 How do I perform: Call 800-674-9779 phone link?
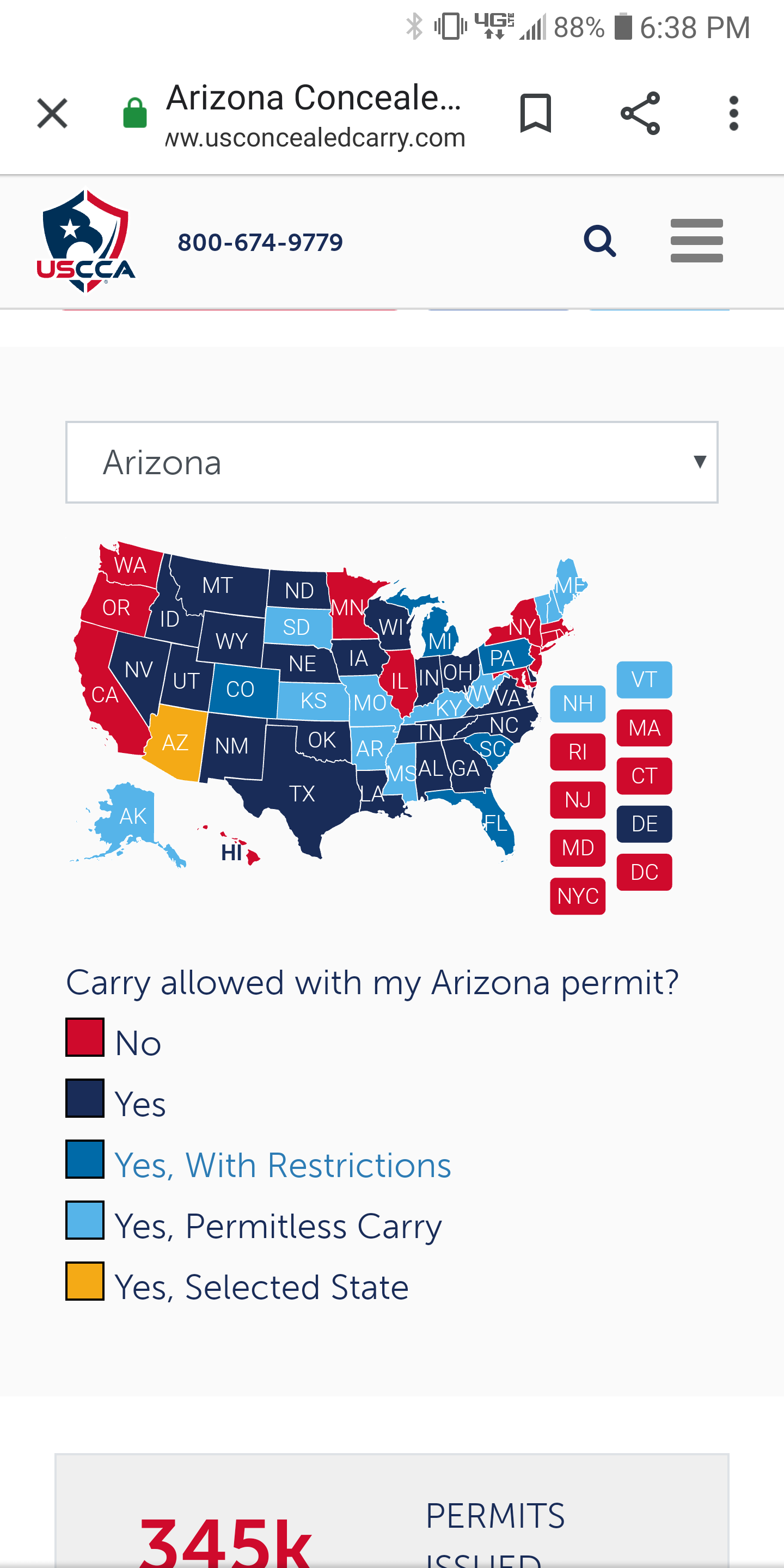[260, 242]
